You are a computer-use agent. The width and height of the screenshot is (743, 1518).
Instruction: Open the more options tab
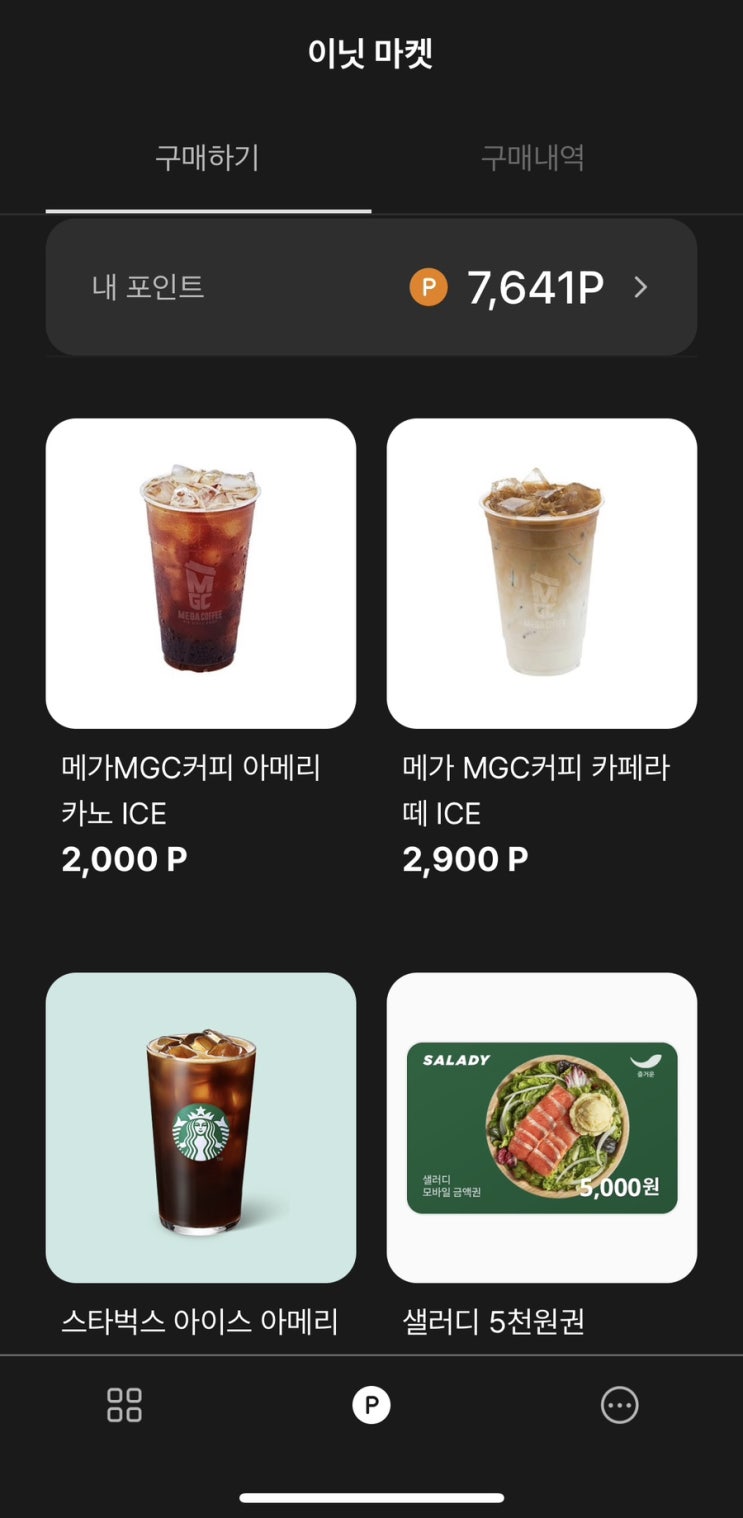(x=619, y=1405)
